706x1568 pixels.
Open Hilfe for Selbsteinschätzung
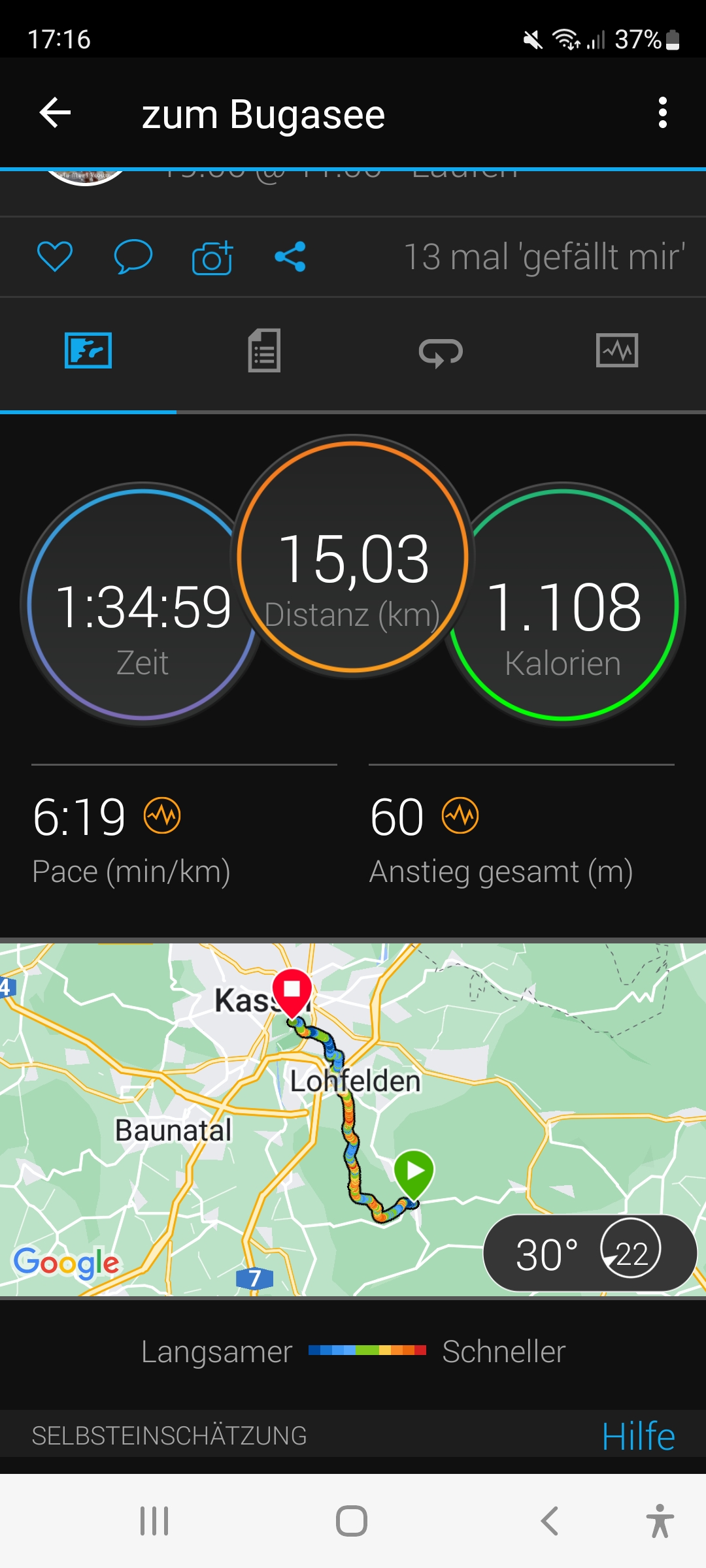click(x=638, y=1436)
